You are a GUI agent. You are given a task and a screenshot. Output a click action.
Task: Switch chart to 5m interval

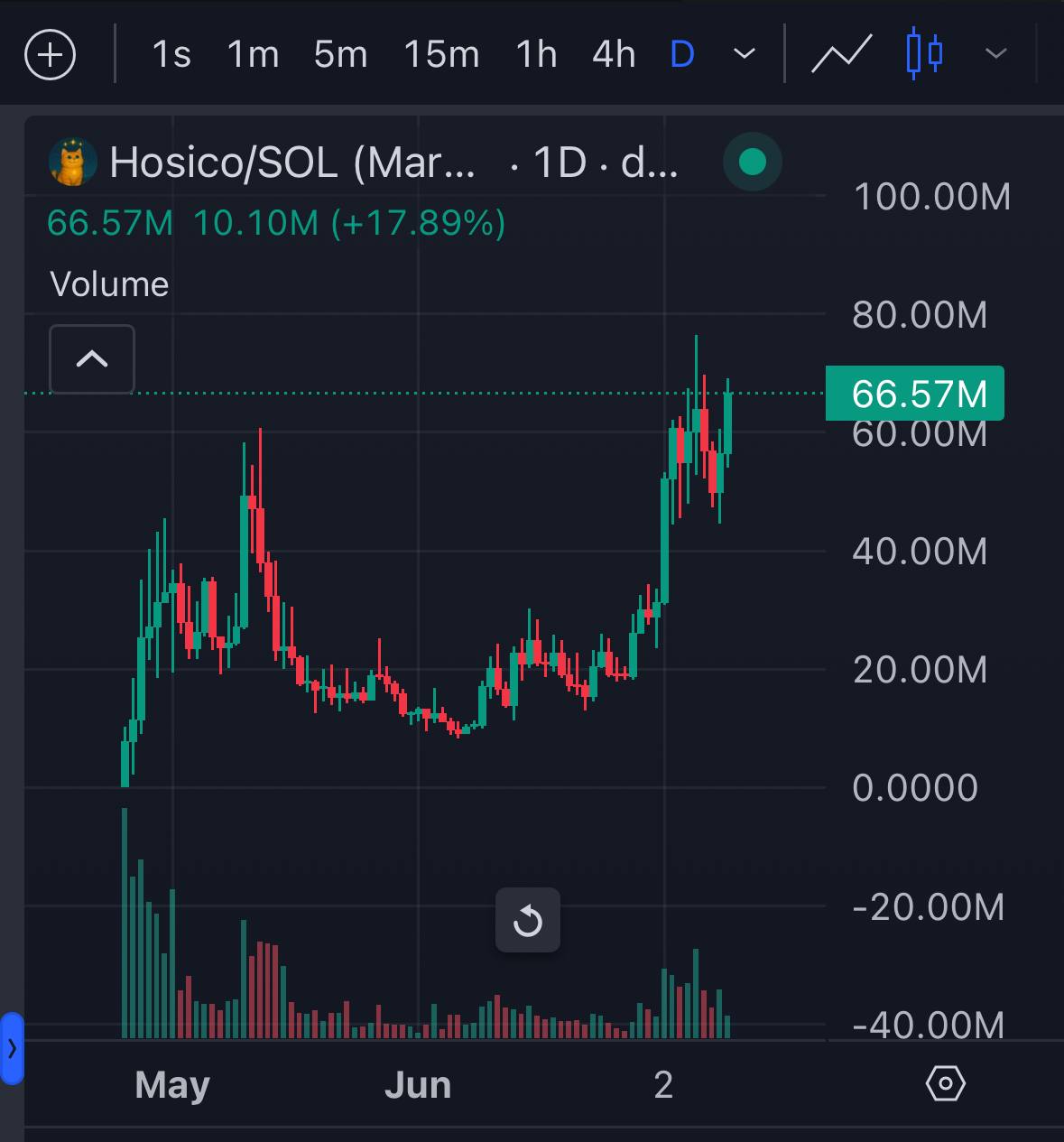point(340,55)
